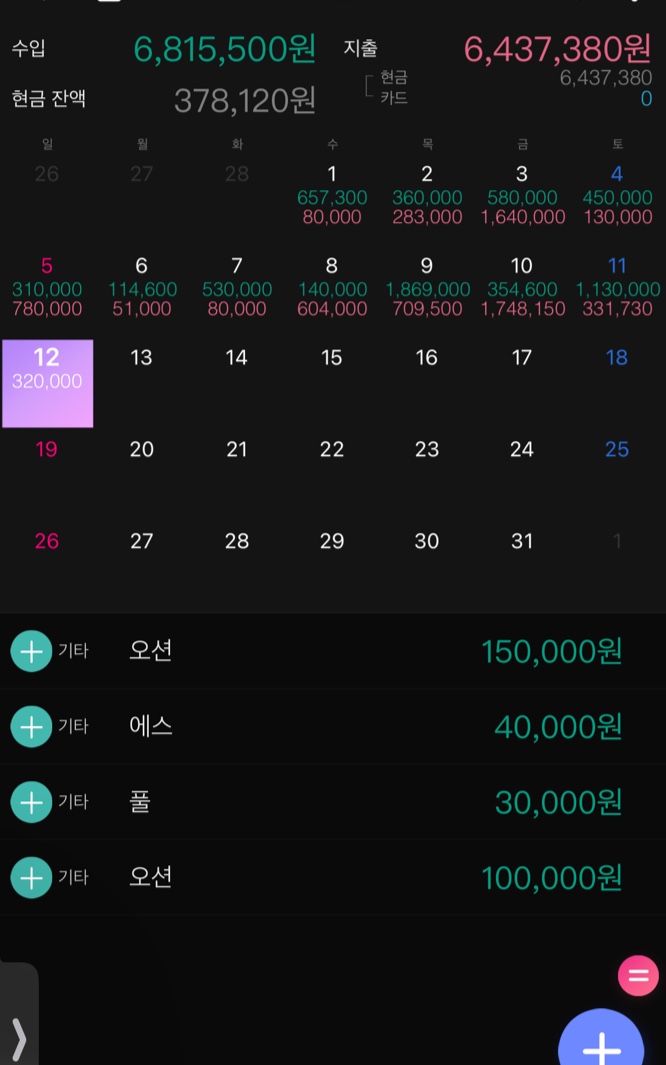666x1065 pixels.
Task: Select day 7 on the calendar
Action: (x=237, y=287)
